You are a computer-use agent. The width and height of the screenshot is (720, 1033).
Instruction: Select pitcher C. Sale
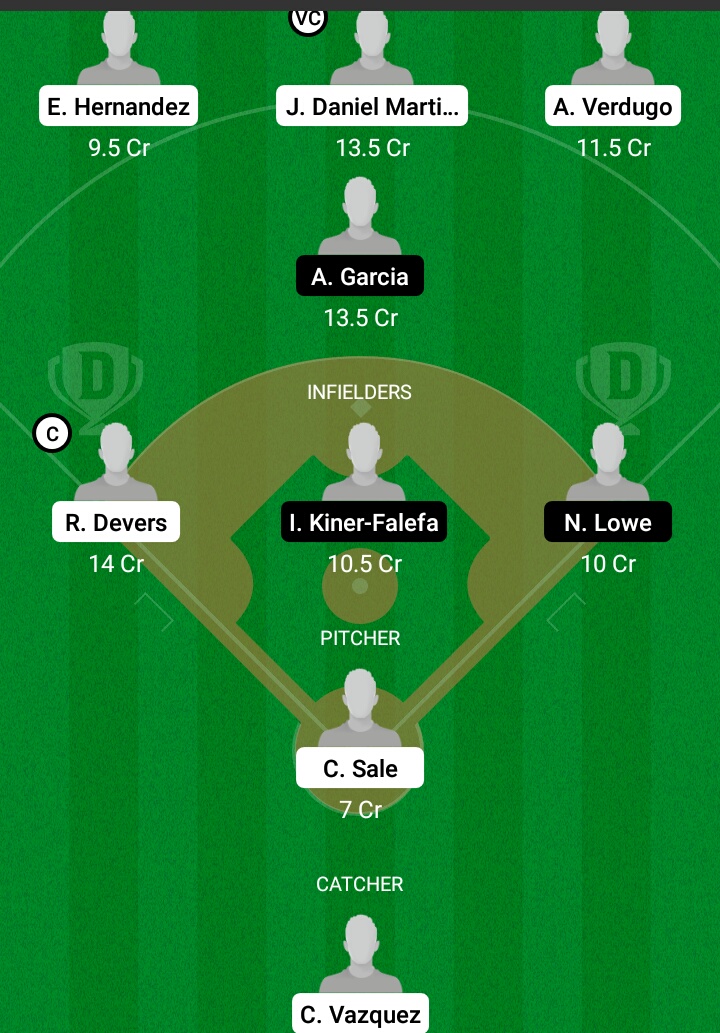pyautogui.click(x=360, y=768)
